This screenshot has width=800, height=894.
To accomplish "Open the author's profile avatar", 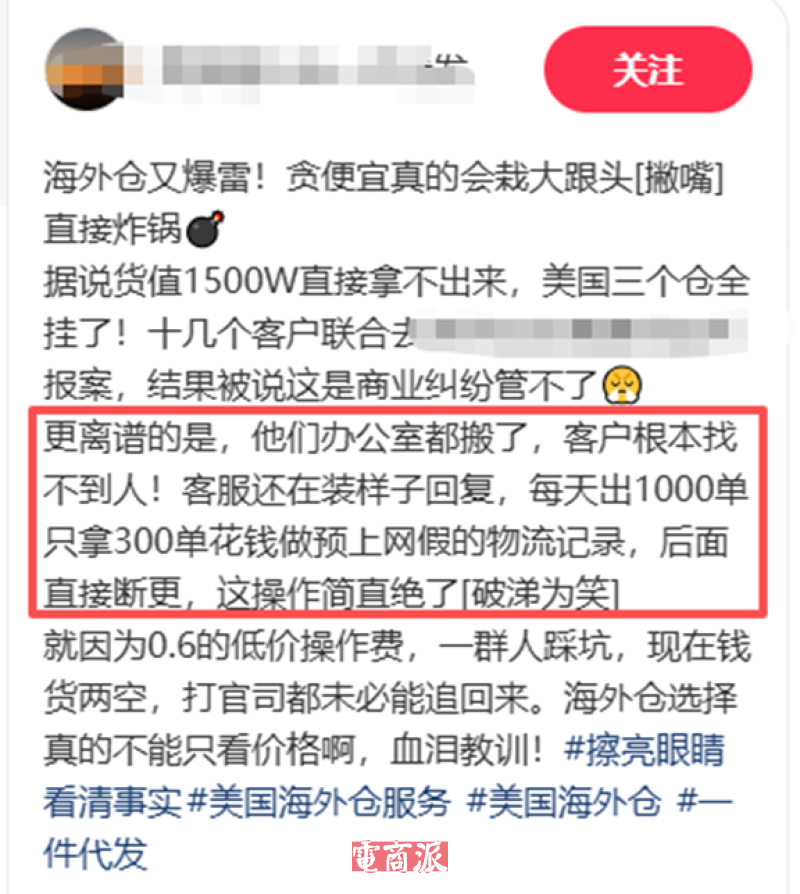I will coord(83,68).
